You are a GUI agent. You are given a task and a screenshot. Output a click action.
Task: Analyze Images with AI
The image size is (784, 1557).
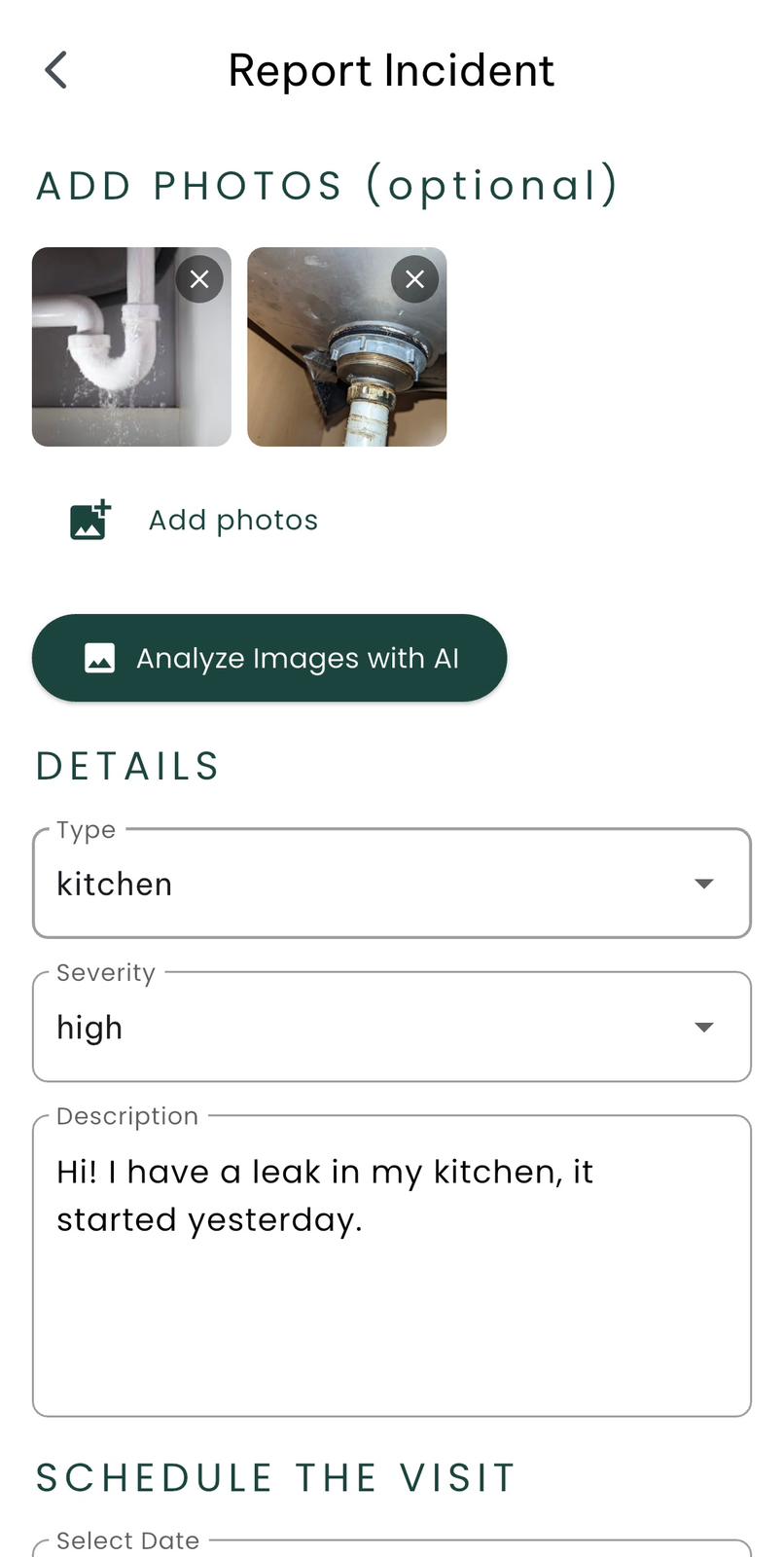[269, 658]
